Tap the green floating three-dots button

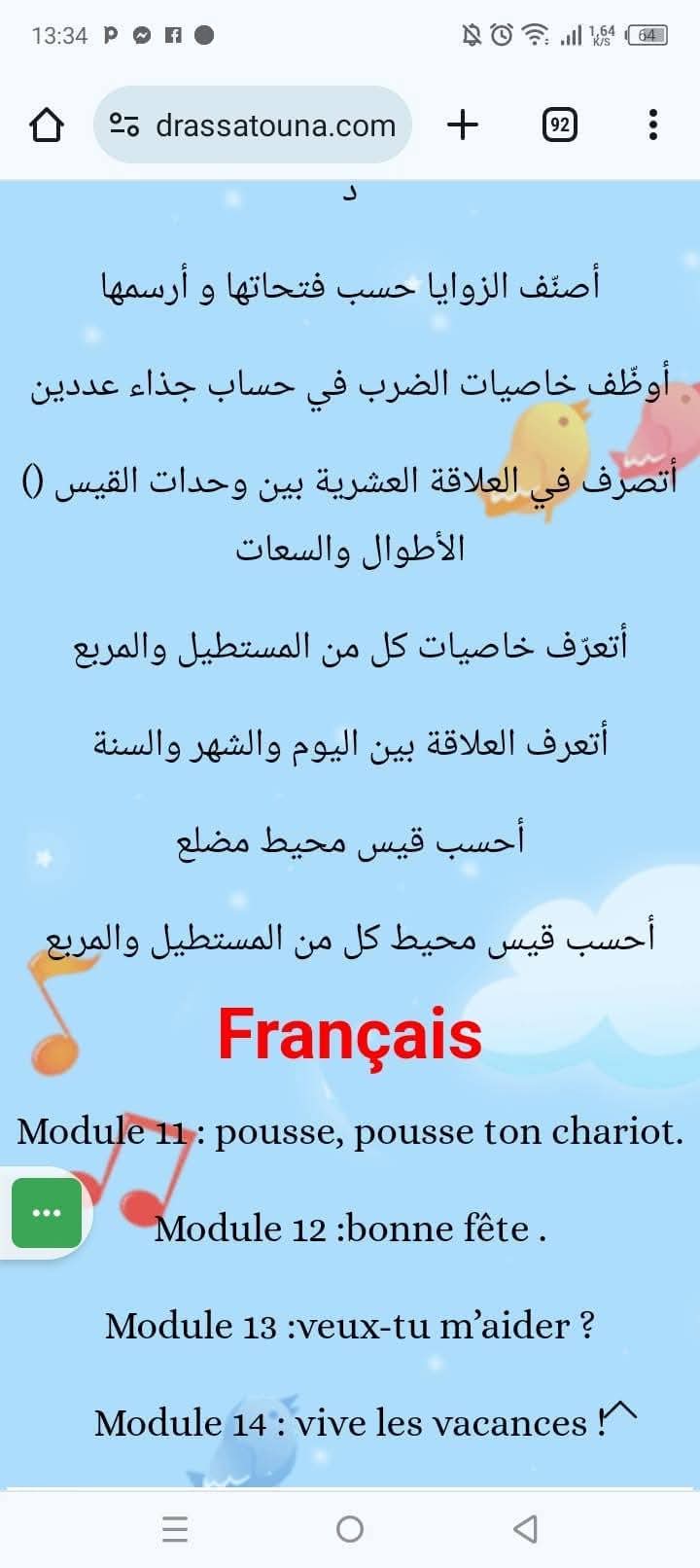47,1212
